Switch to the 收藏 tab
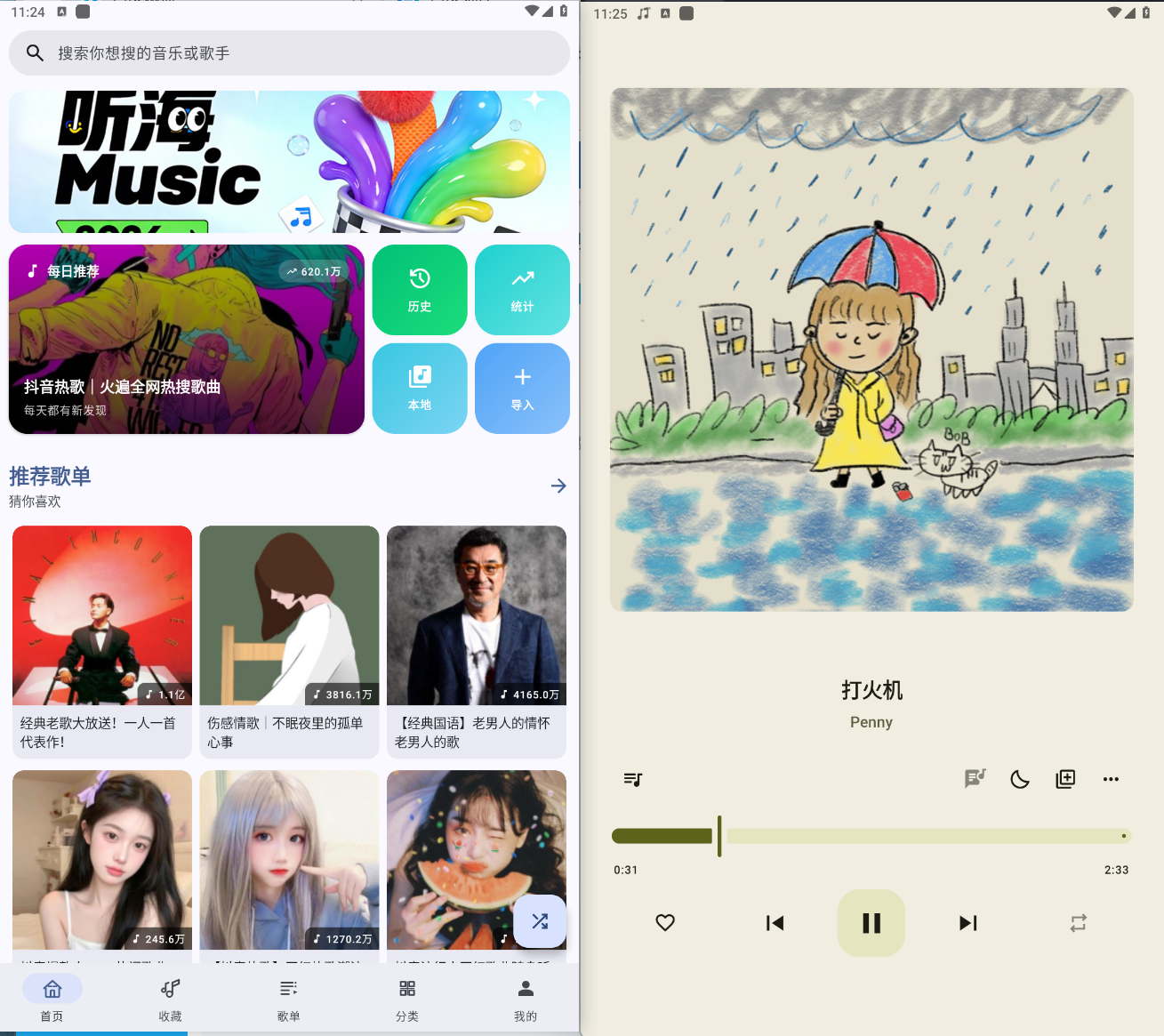 [x=170, y=999]
